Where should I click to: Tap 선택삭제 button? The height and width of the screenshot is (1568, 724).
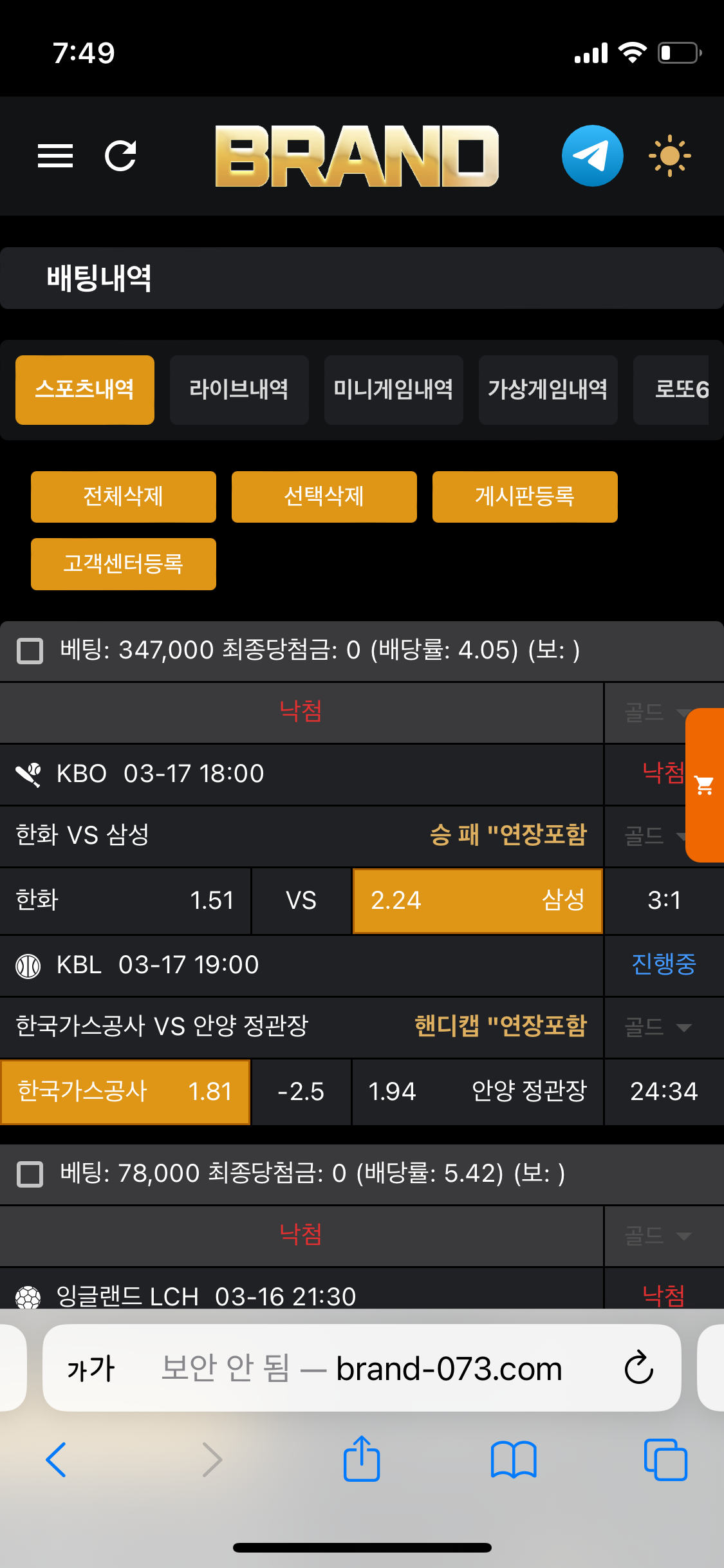324,496
